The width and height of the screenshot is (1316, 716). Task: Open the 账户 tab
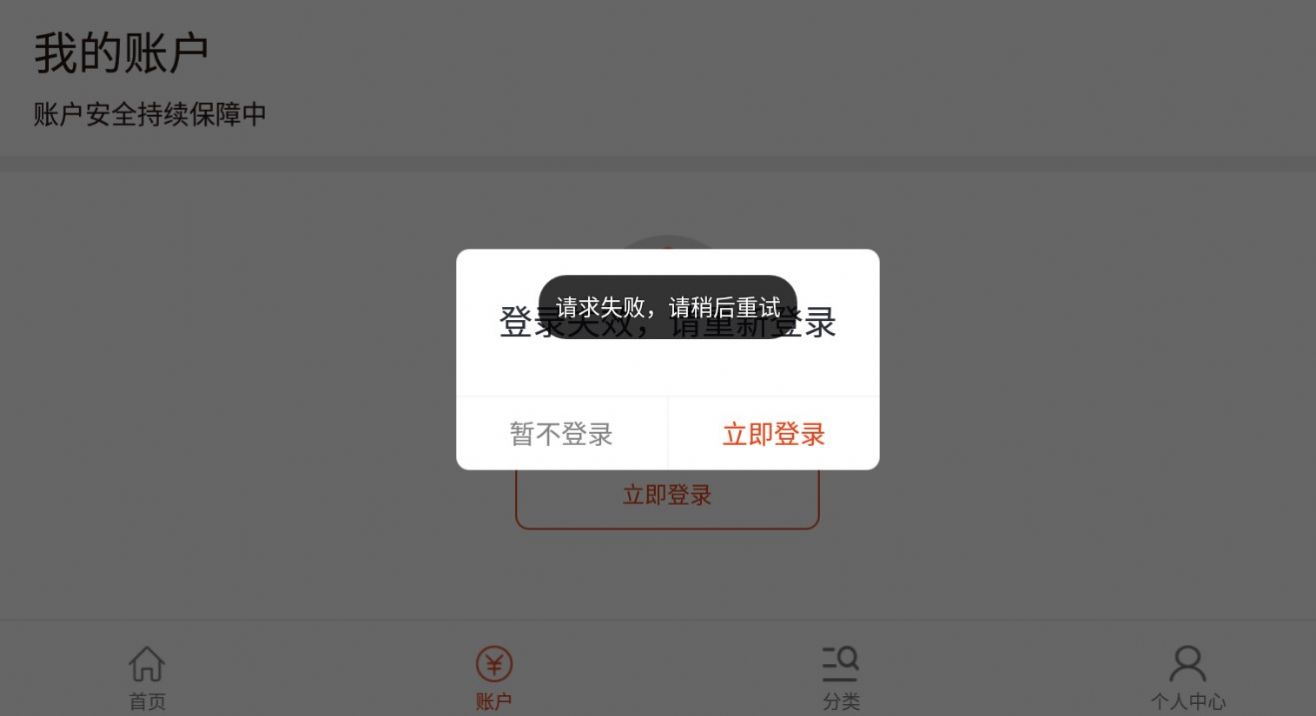tap(493, 677)
